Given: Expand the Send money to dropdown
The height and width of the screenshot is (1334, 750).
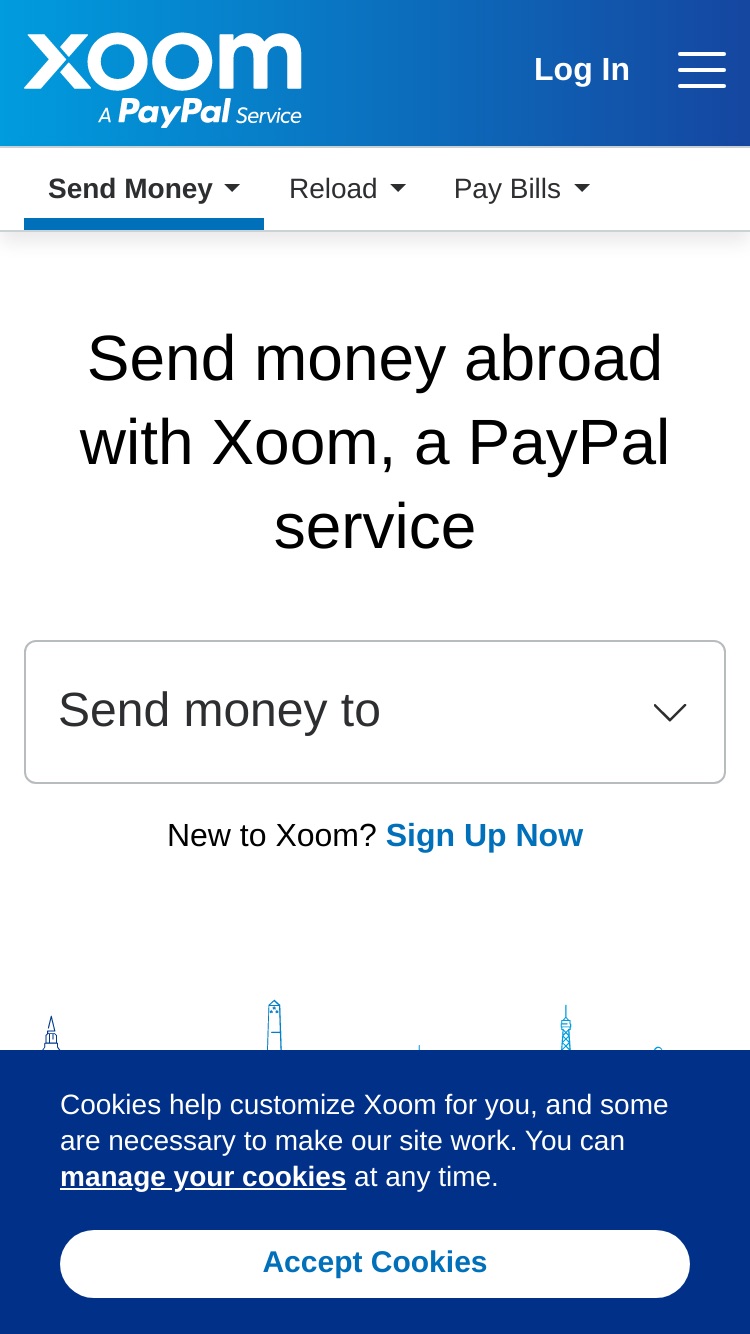Looking at the screenshot, I should (x=375, y=712).
